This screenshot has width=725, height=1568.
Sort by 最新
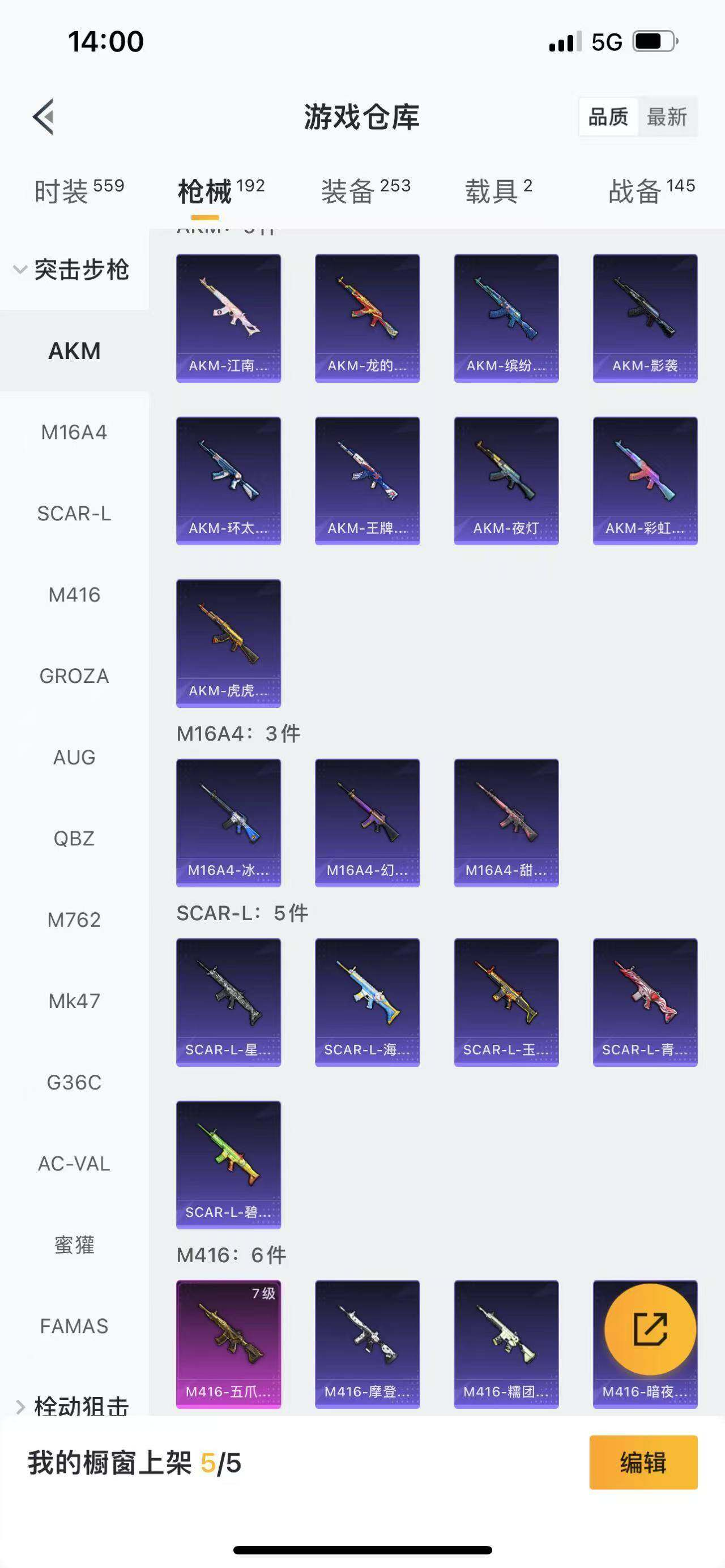667,116
